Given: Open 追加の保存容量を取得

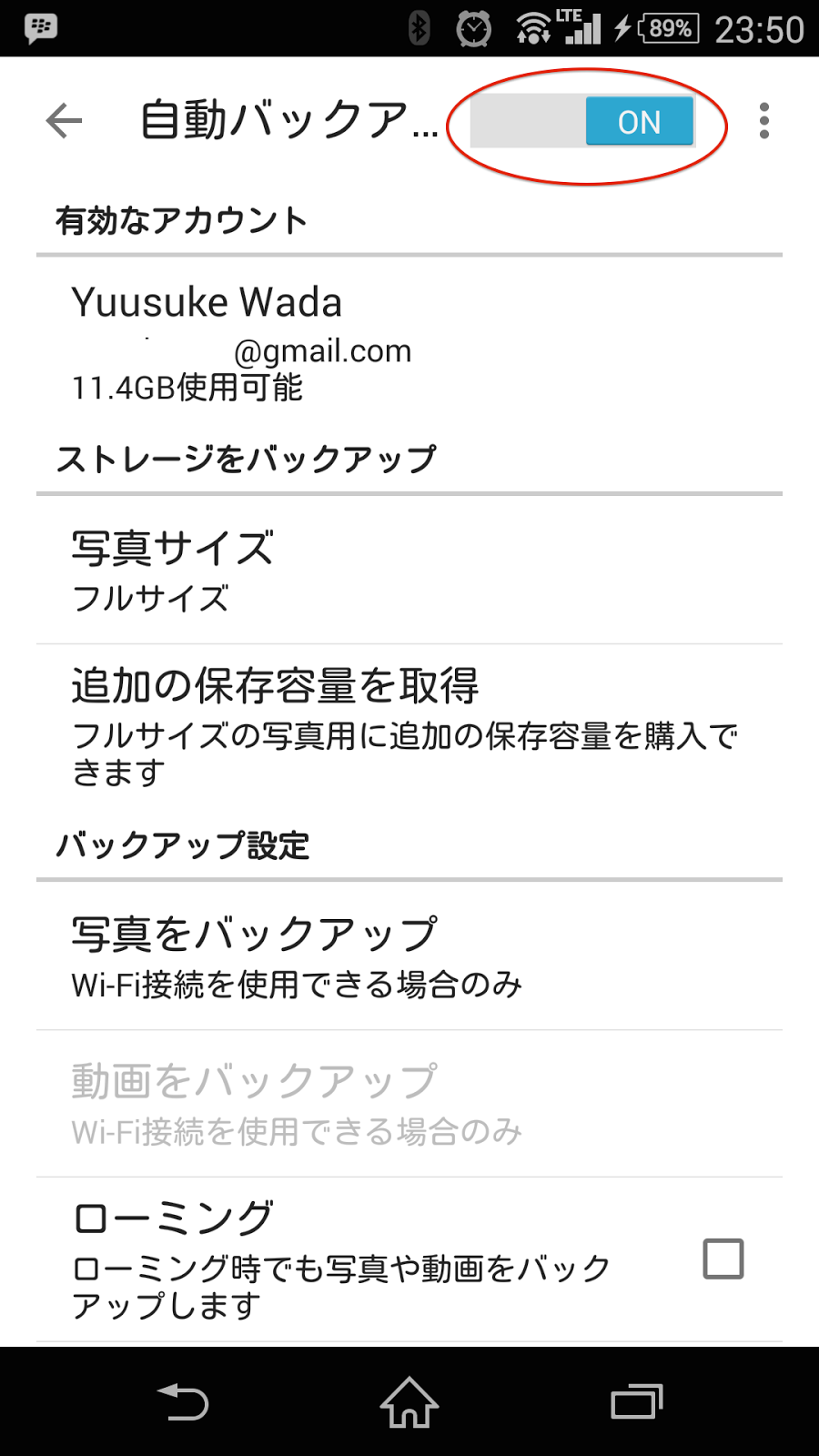Looking at the screenshot, I should 409,724.
